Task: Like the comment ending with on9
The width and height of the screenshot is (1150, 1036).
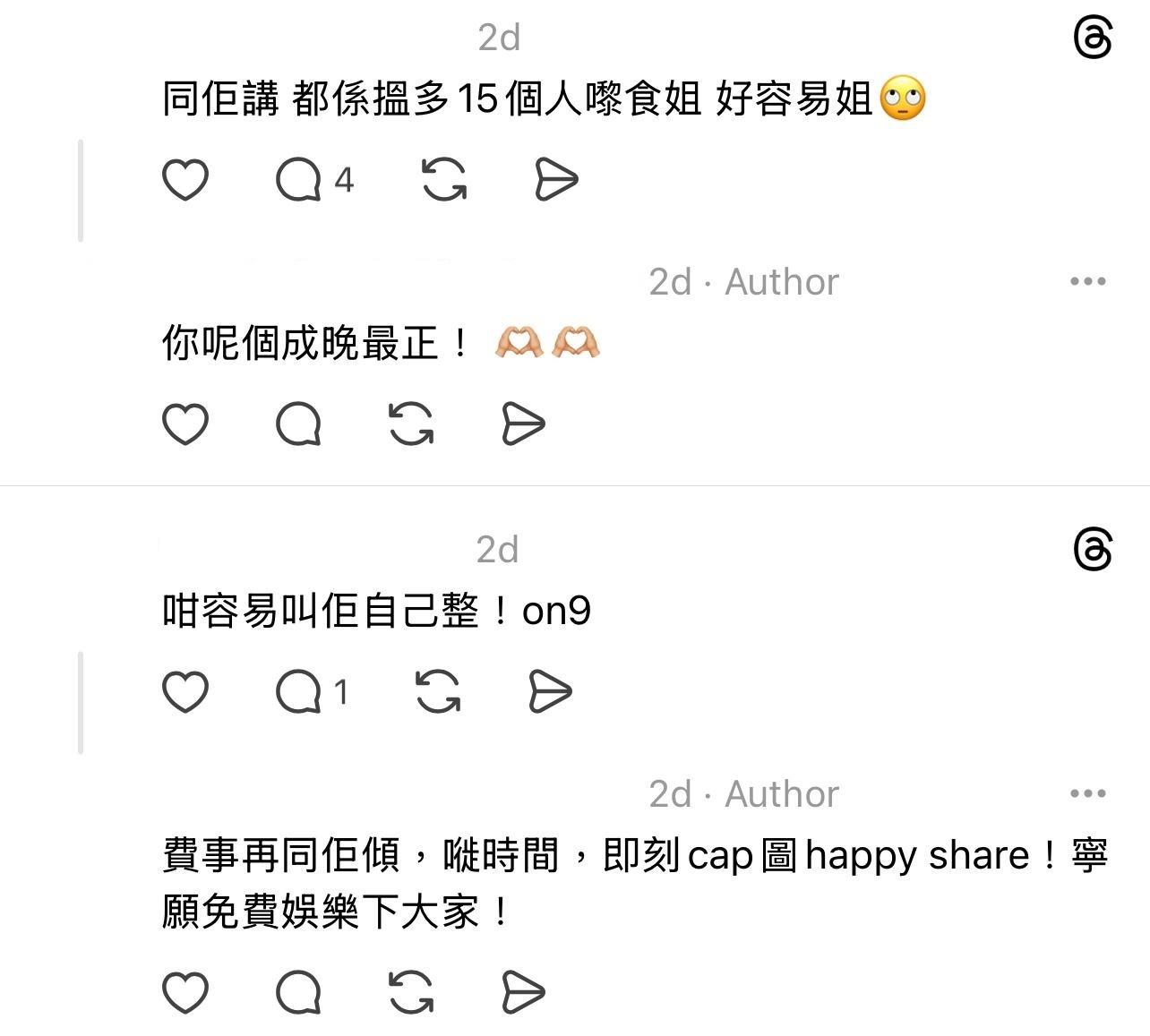Action: coord(185,691)
